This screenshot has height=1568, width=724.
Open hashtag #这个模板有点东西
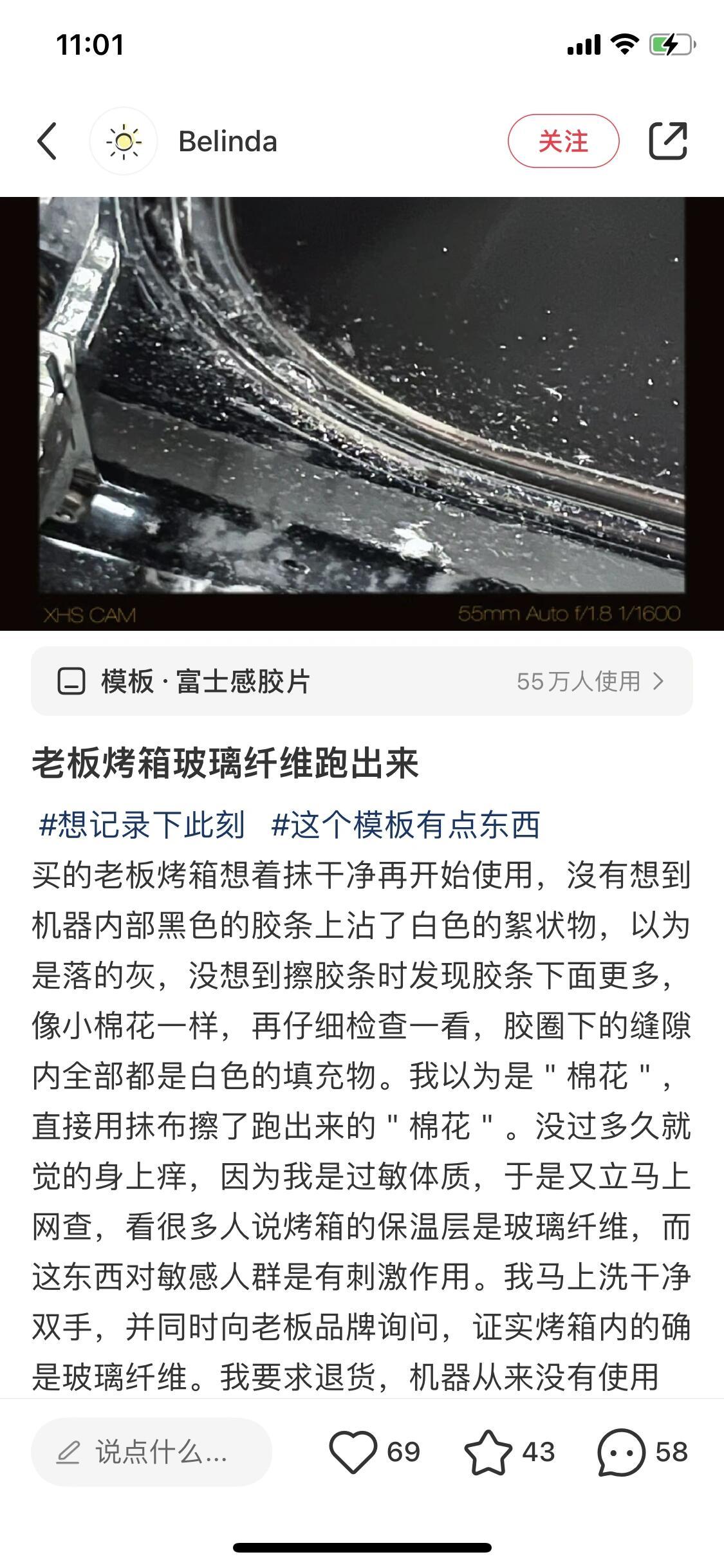(405, 825)
